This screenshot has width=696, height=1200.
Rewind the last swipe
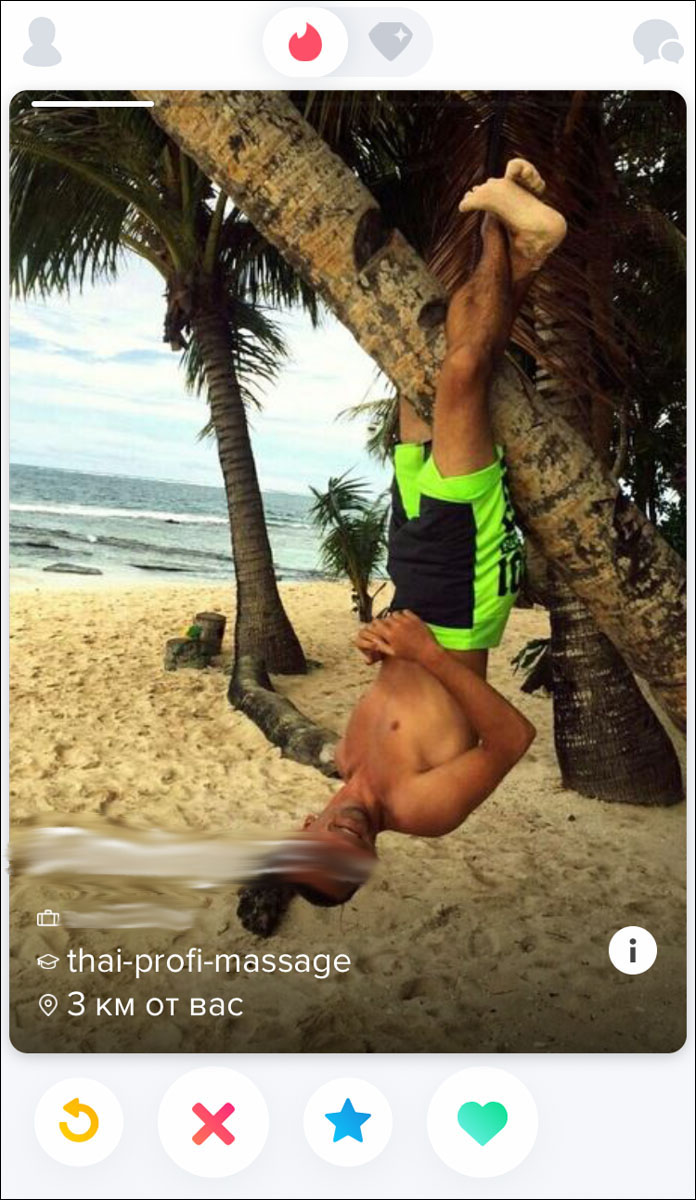79,1122
